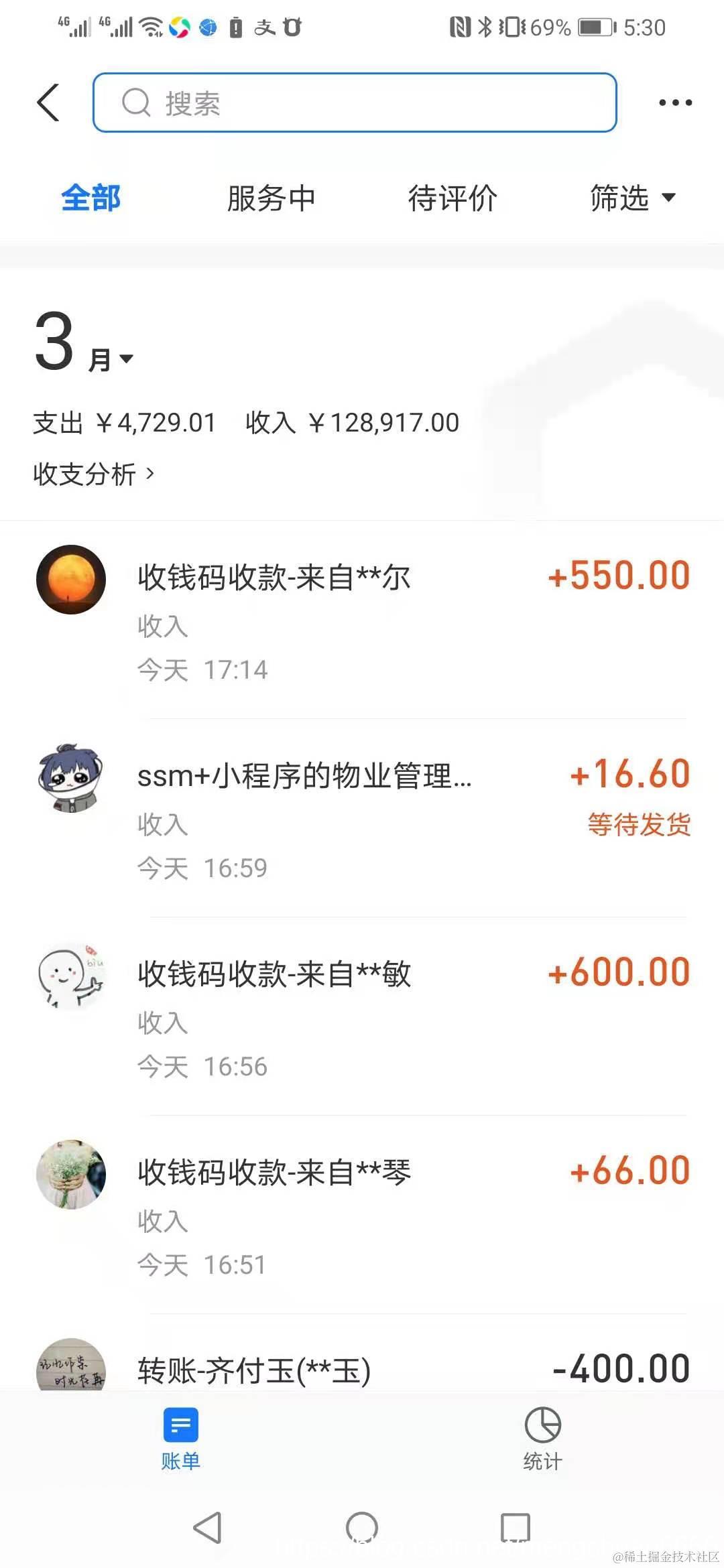Image resolution: width=724 pixels, height=1568 pixels.
Task: View the ssm+小程序的物业管理 +16.60 record
Action: pyautogui.click(x=362, y=818)
